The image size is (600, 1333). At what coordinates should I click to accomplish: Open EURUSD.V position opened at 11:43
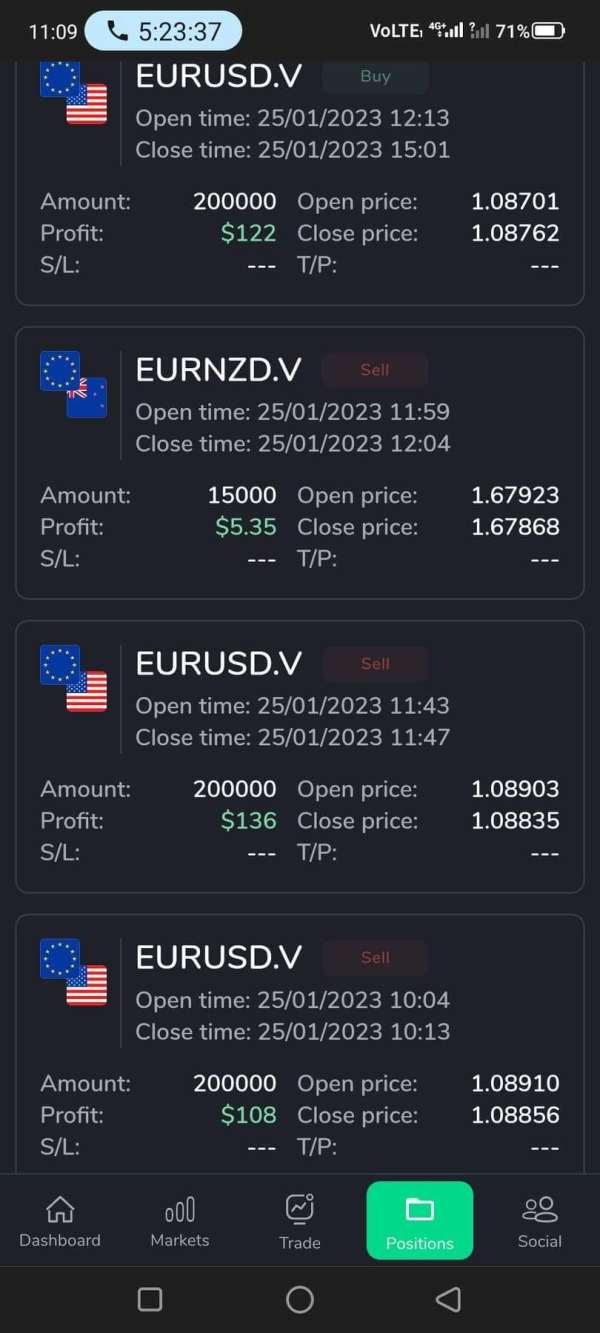(300, 756)
